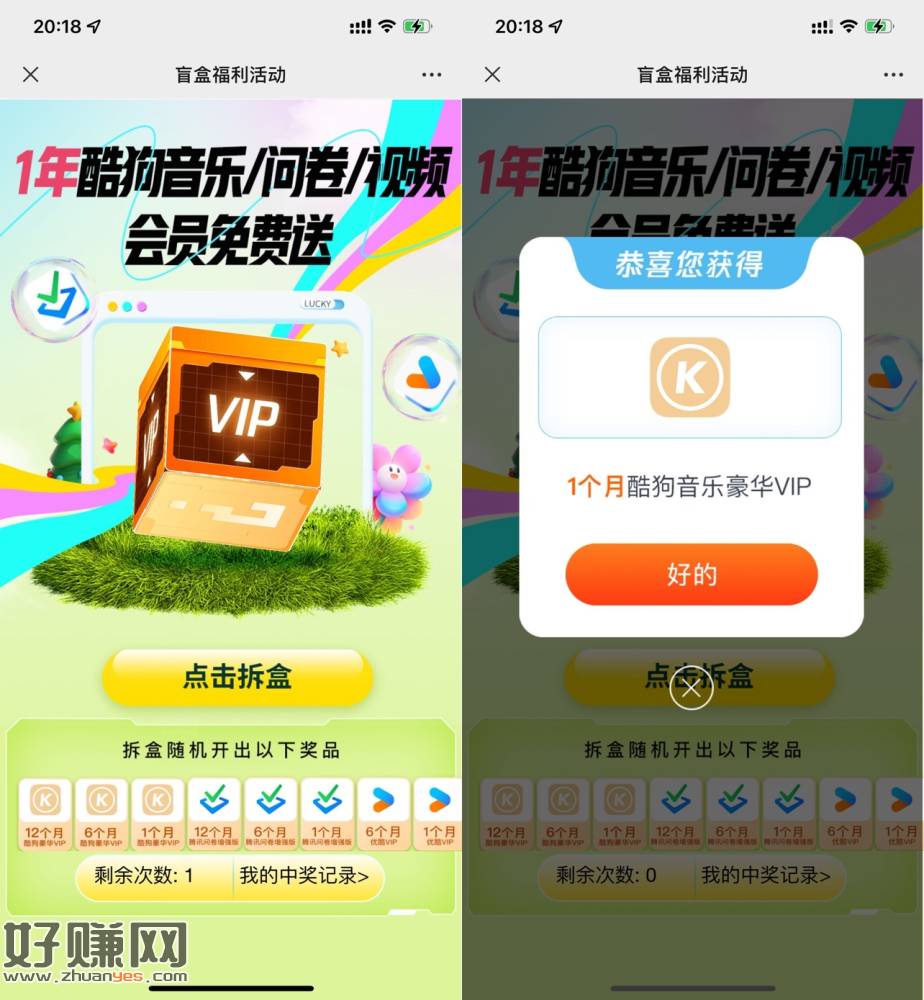Dismiss the prize popup via the circled X
This screenshot has height=1000, width=924.
(x=691, y=688)
